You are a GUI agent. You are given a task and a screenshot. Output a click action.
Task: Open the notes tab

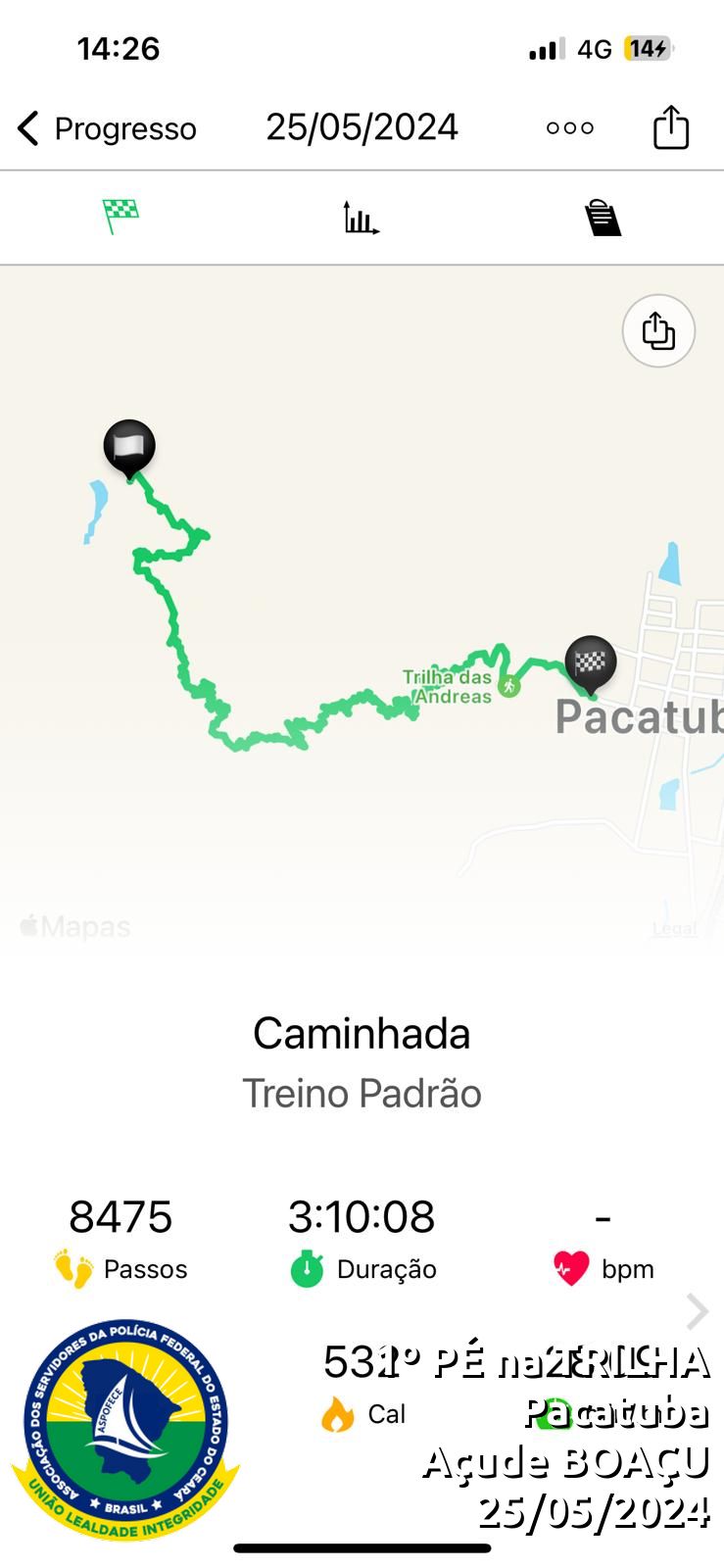click(603, 218)
